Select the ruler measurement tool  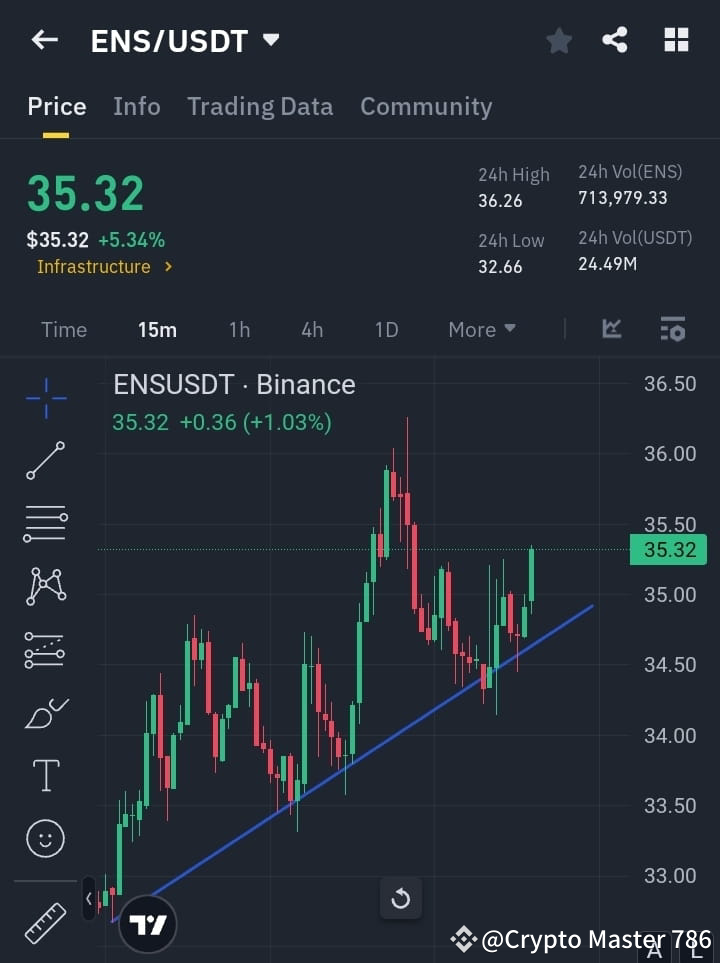tap(44, 921)
